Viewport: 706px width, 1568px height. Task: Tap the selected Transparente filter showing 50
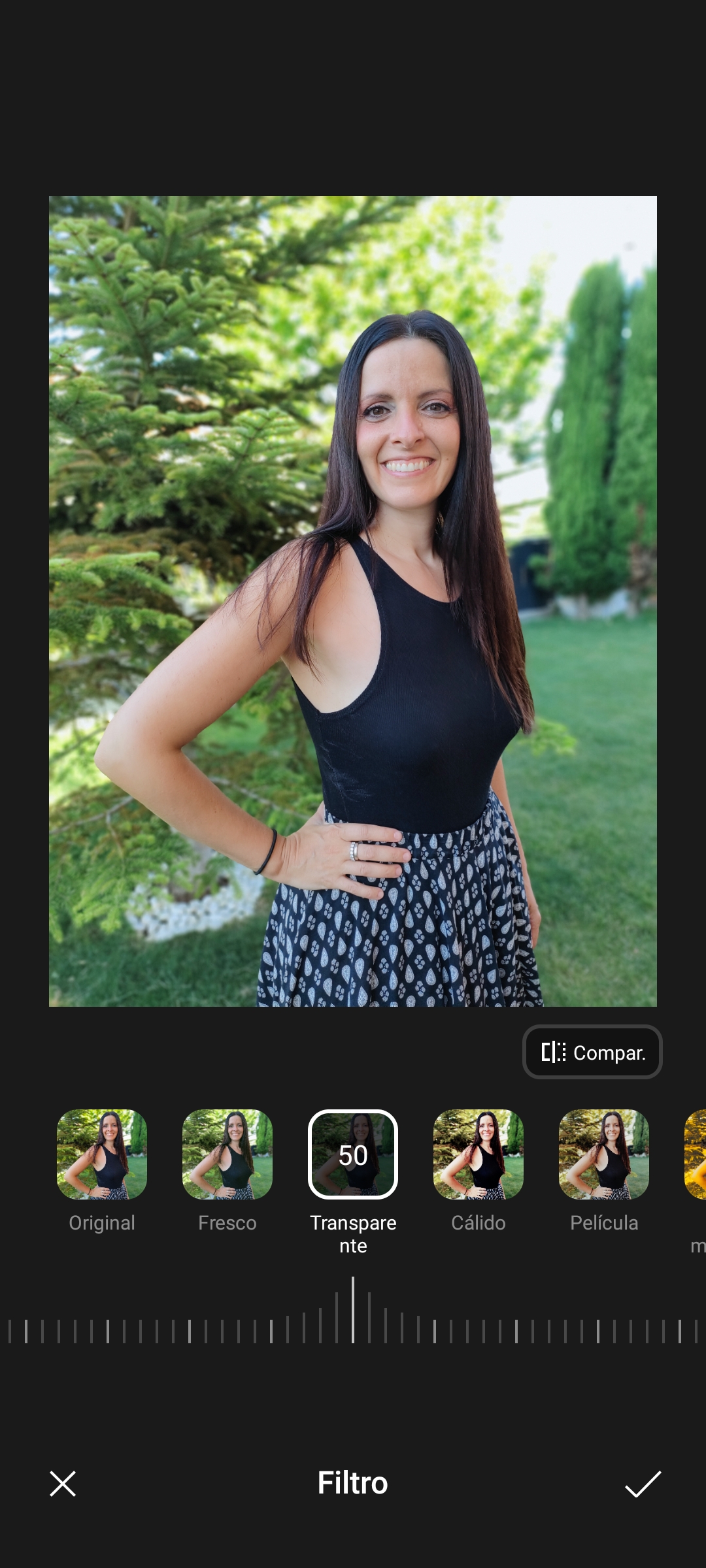(353, 1154)
